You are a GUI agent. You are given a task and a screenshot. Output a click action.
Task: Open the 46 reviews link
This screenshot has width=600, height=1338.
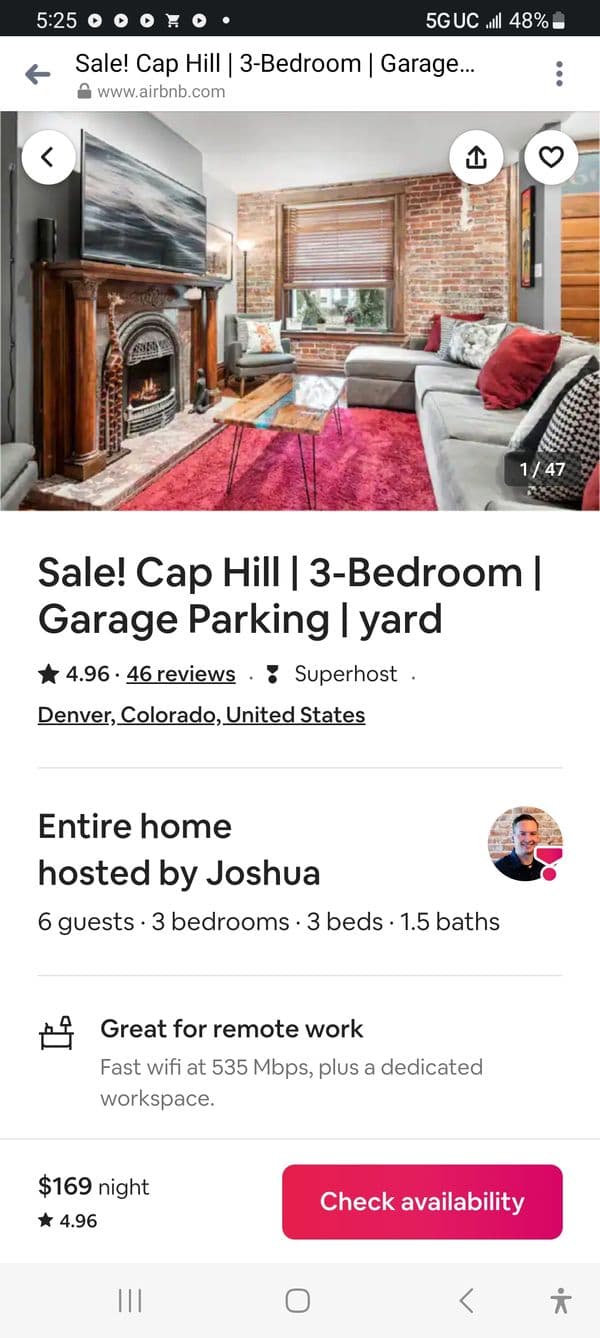[x=181, y=674]
